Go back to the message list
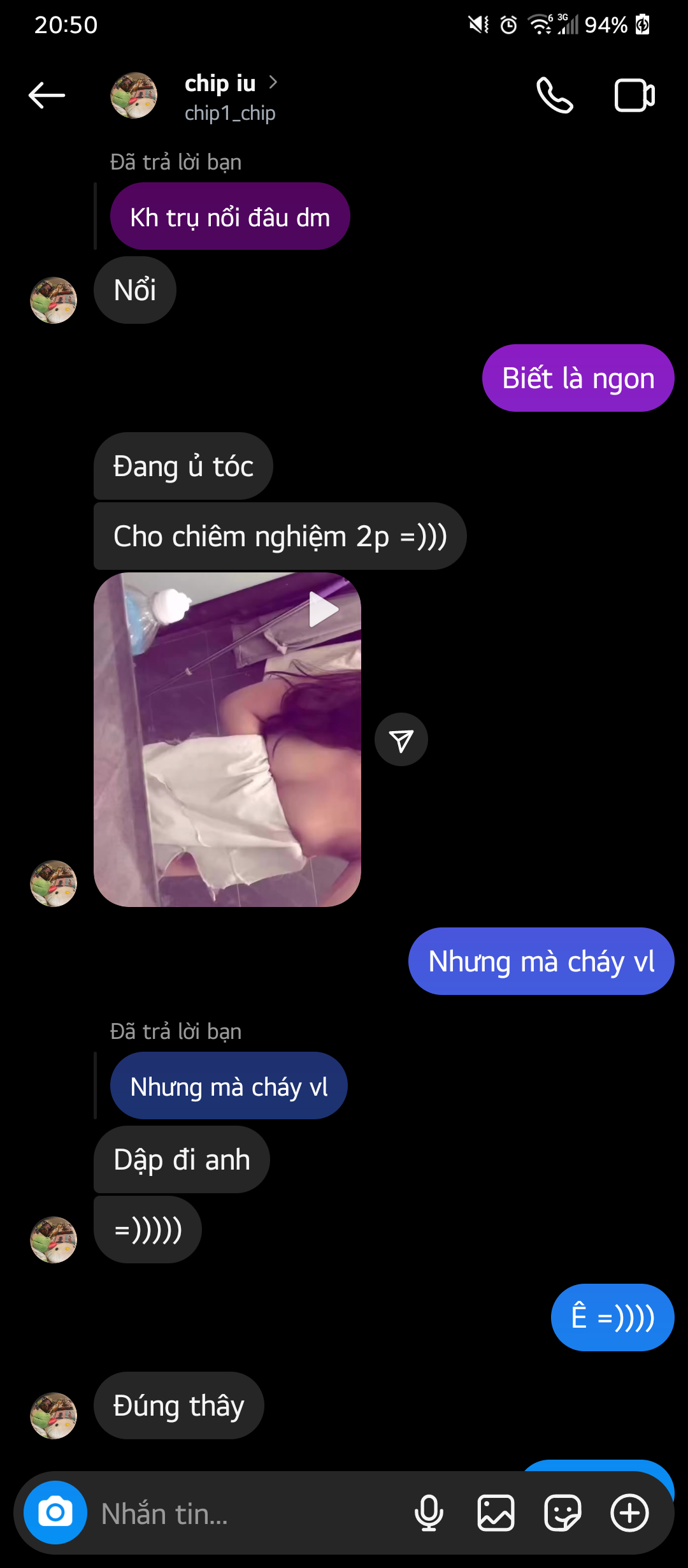The height and width of the screenshot is (1568, 688). [x=47, y=96]
